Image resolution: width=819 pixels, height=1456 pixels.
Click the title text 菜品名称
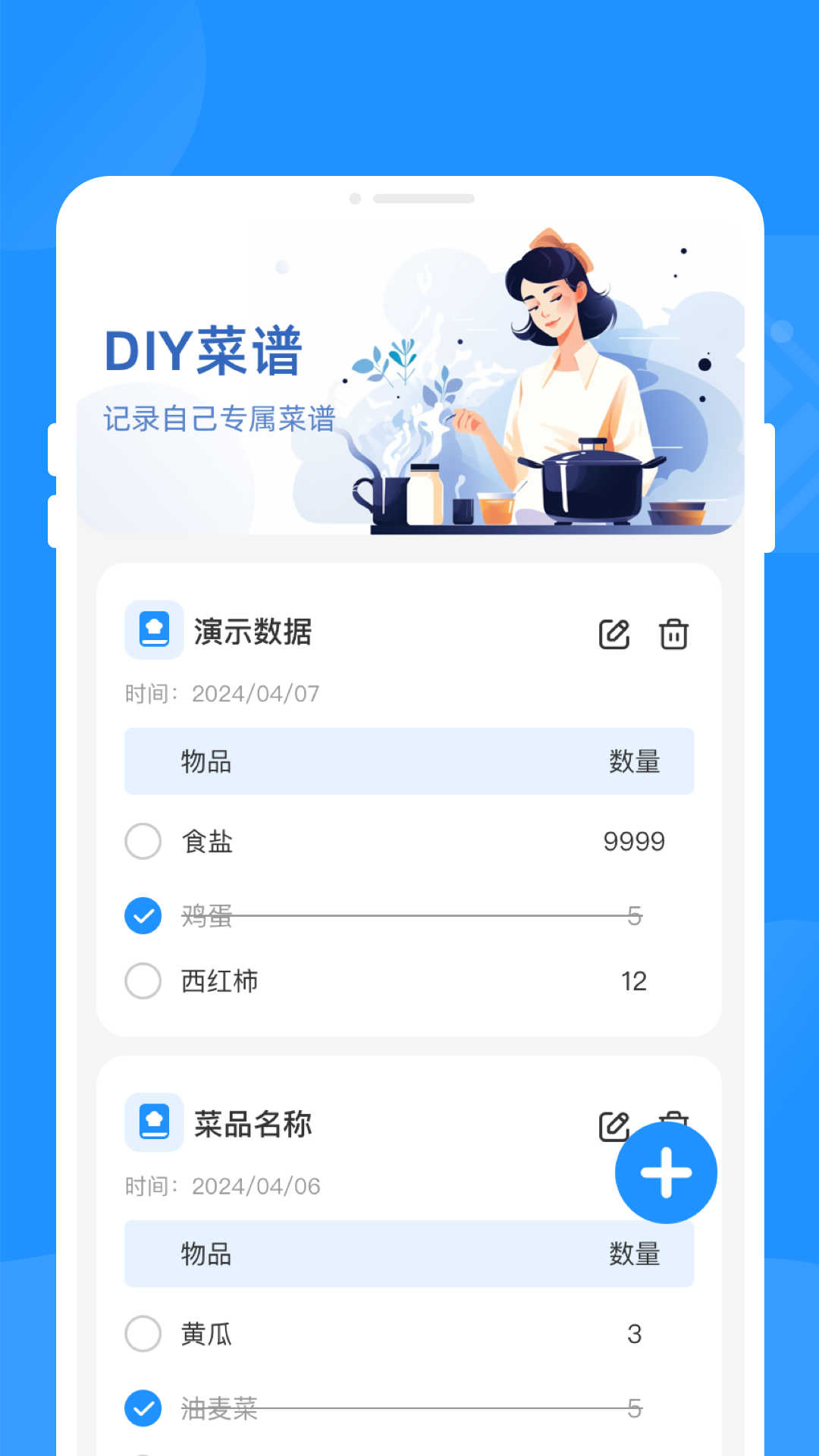pos(253,1125)
